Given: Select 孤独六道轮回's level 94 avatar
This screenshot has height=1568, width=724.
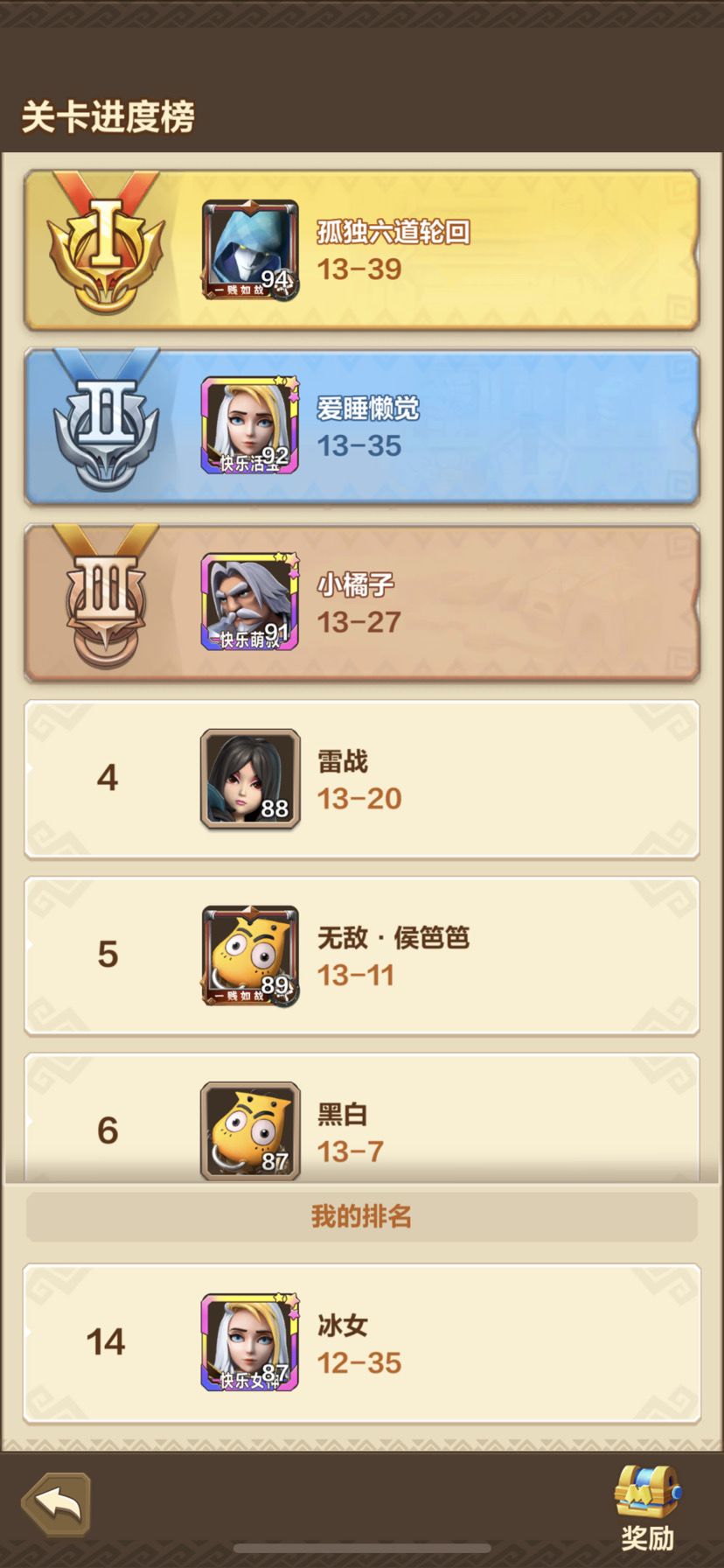Looking at the screenshot, I should 249,249.
